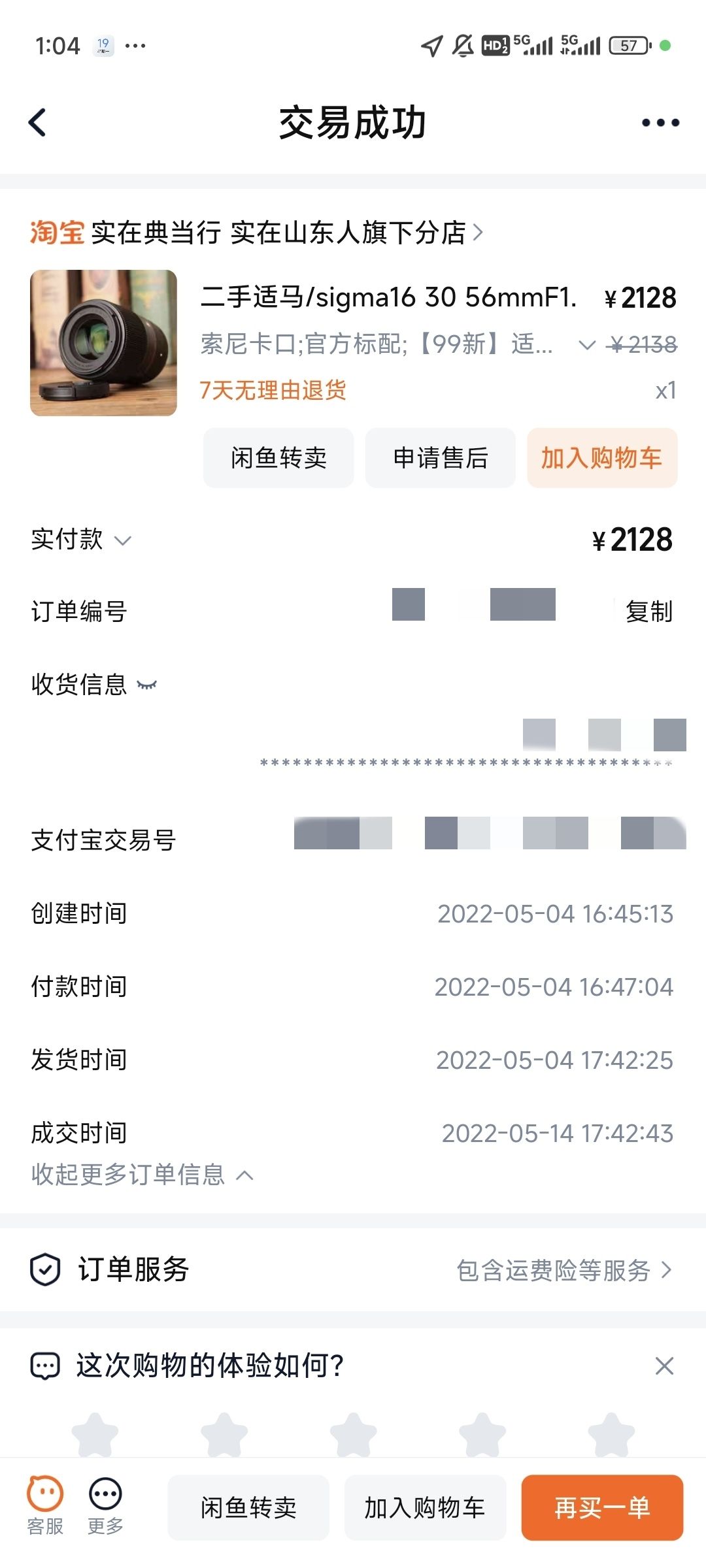Expand the product spec dropdown chevron
The image size is (706, 1568).
coord(587,345)
